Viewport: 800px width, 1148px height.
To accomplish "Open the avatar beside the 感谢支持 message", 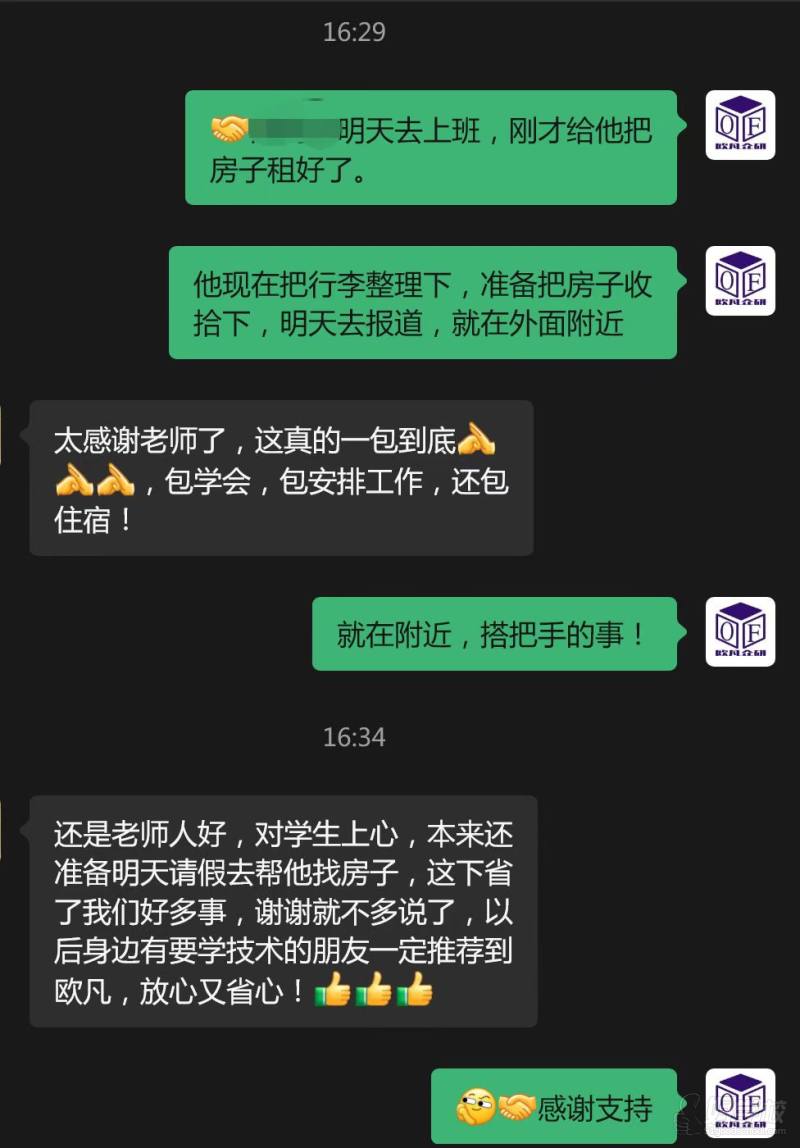I will 740,1104.
